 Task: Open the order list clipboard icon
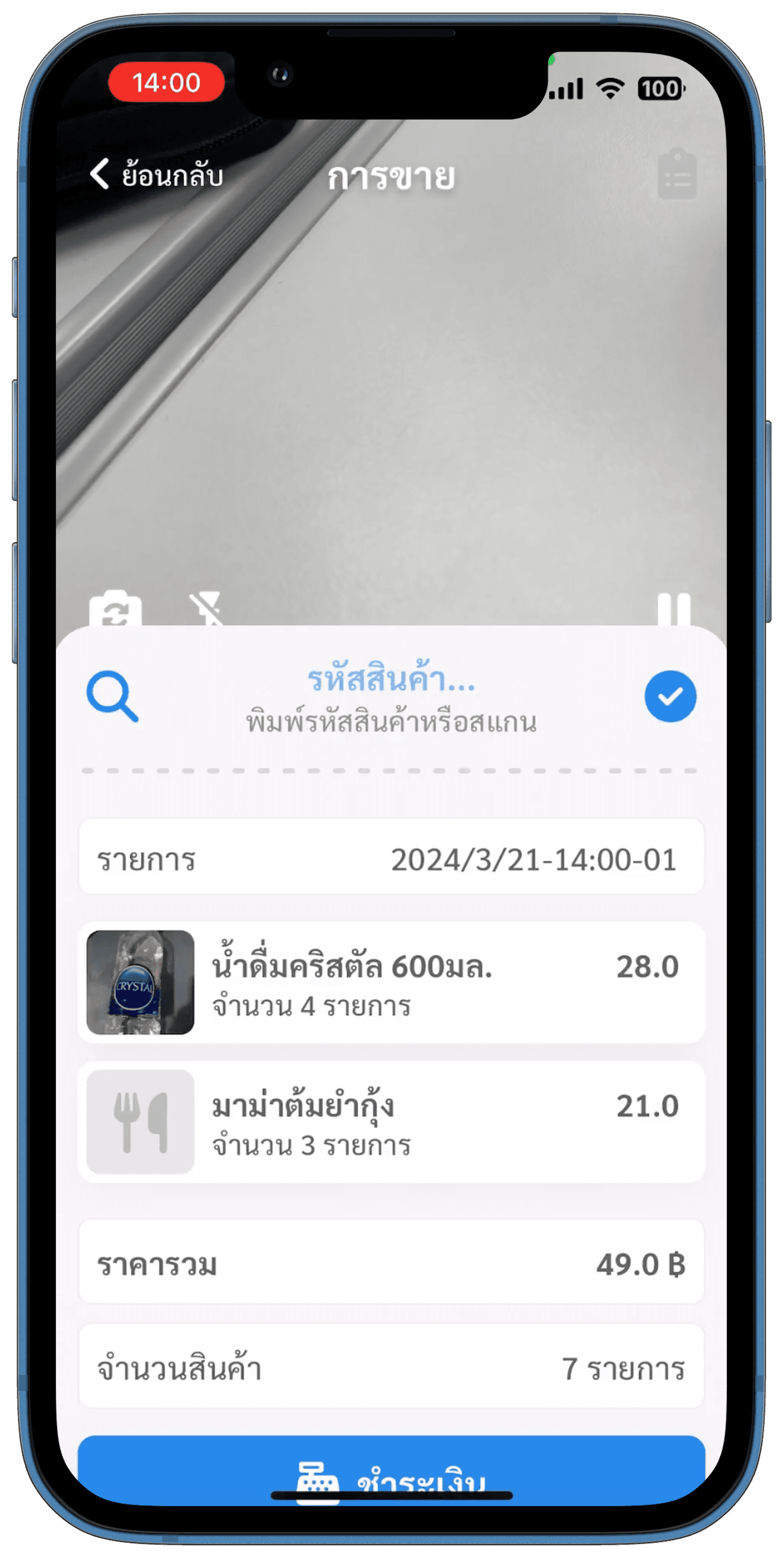(676, 175)
